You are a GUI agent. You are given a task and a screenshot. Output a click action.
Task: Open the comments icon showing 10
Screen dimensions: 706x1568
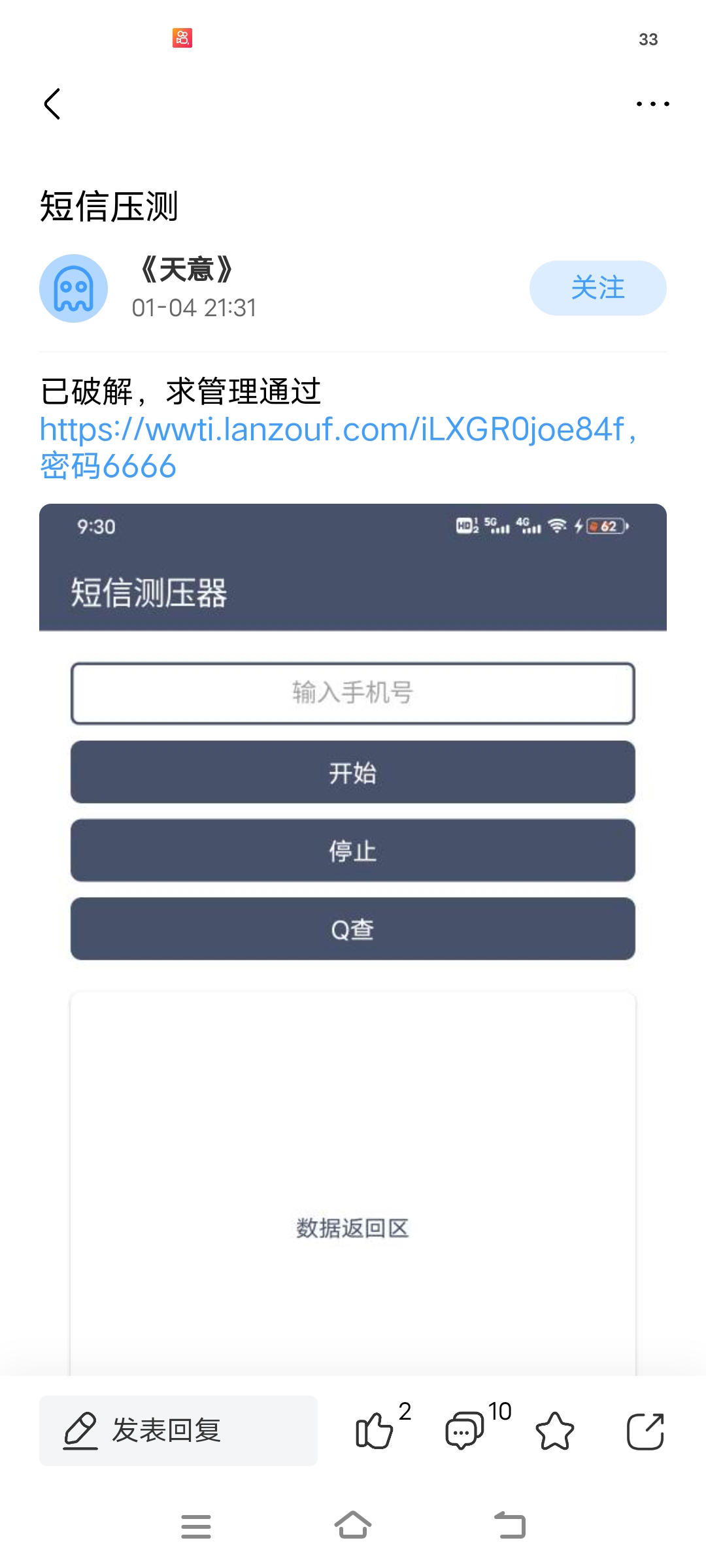[x=465, y=1431]
